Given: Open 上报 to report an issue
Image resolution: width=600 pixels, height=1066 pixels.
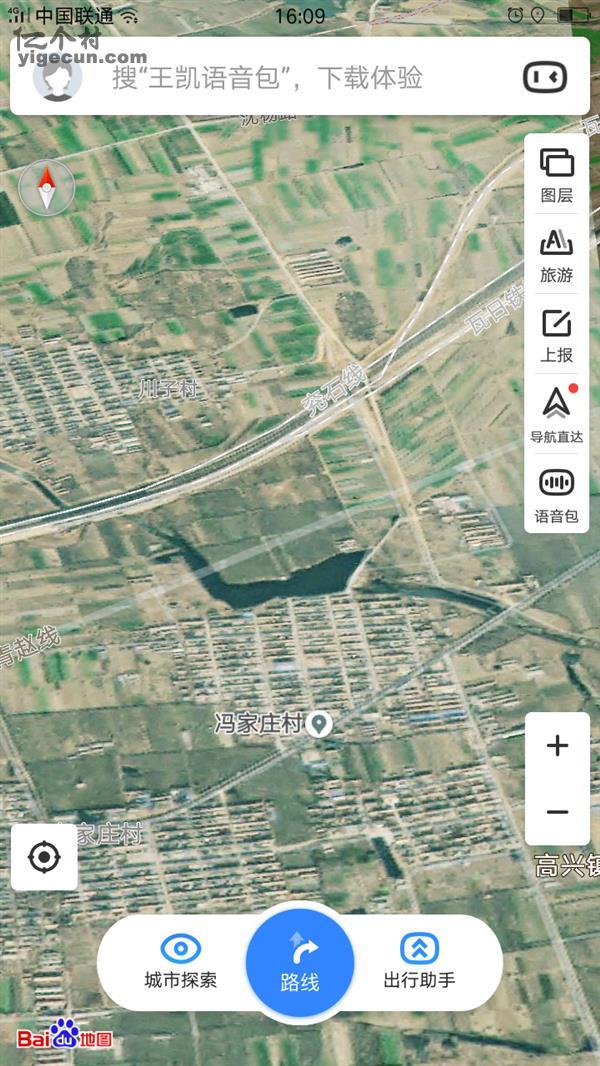Looking at the screenshot, I should (556, 335).
